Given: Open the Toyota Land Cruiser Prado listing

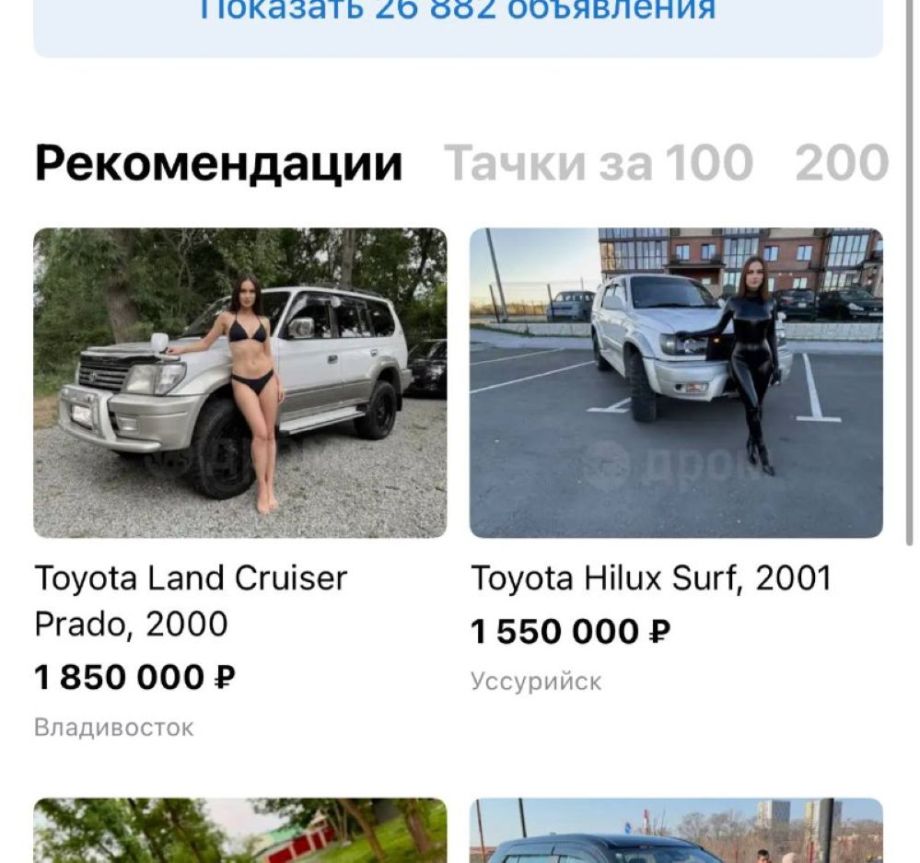Looking at the screenshot, I should click(240, 383).
